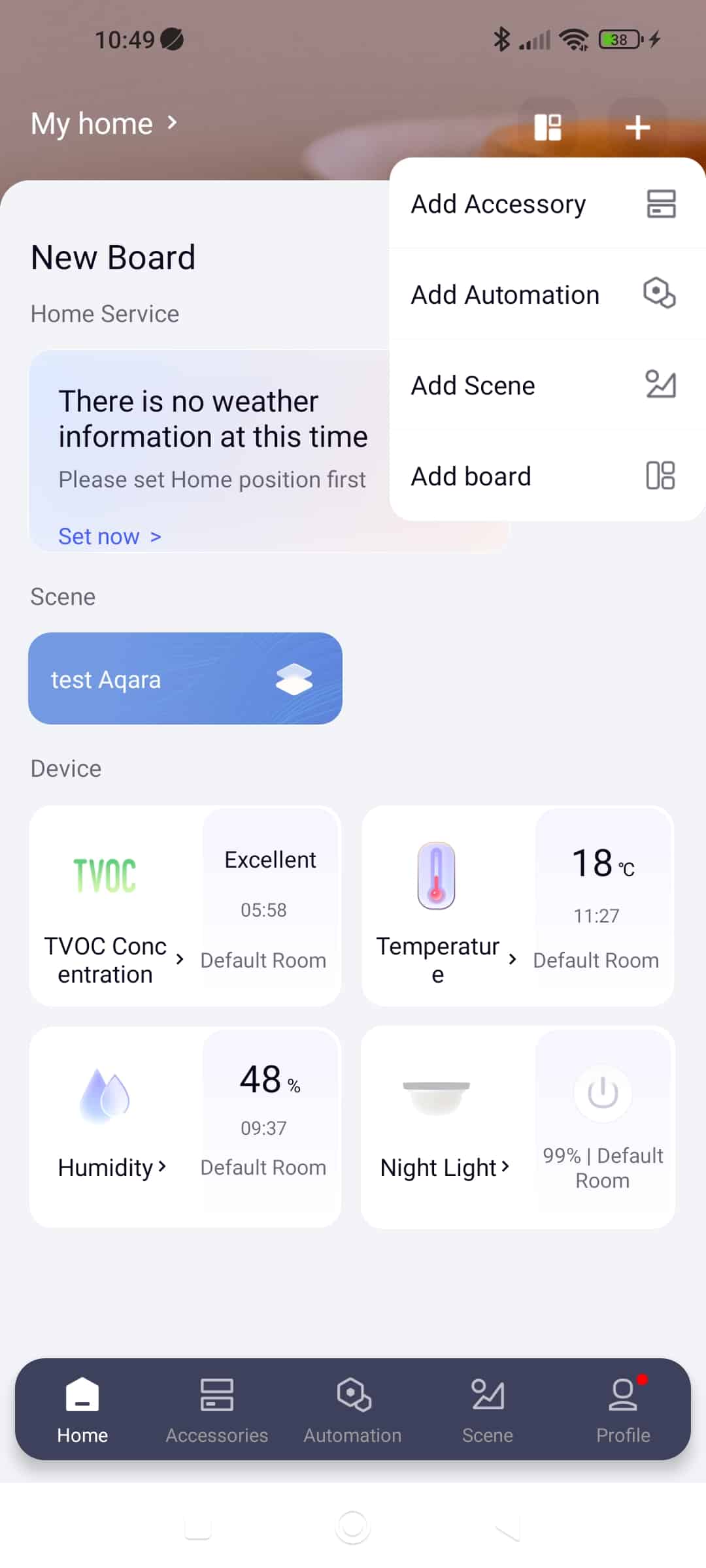Viewport: 706px width, 1568px height.
Task: Tap Set now link
Action: coord(109,536)
